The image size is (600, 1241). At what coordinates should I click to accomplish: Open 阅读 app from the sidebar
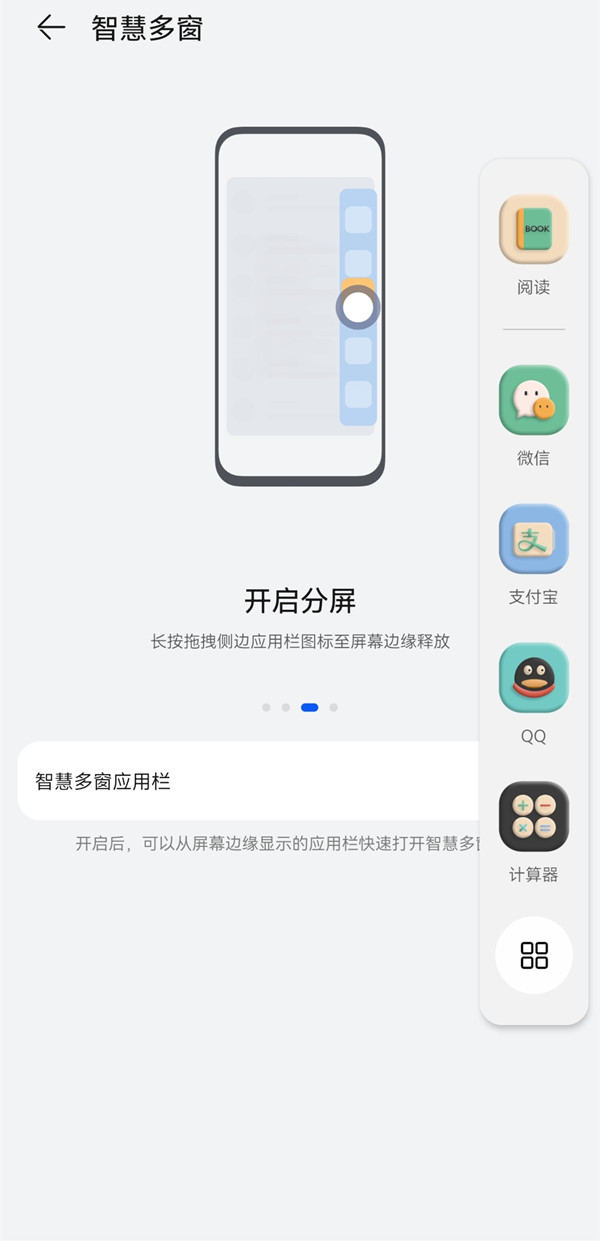533,230
